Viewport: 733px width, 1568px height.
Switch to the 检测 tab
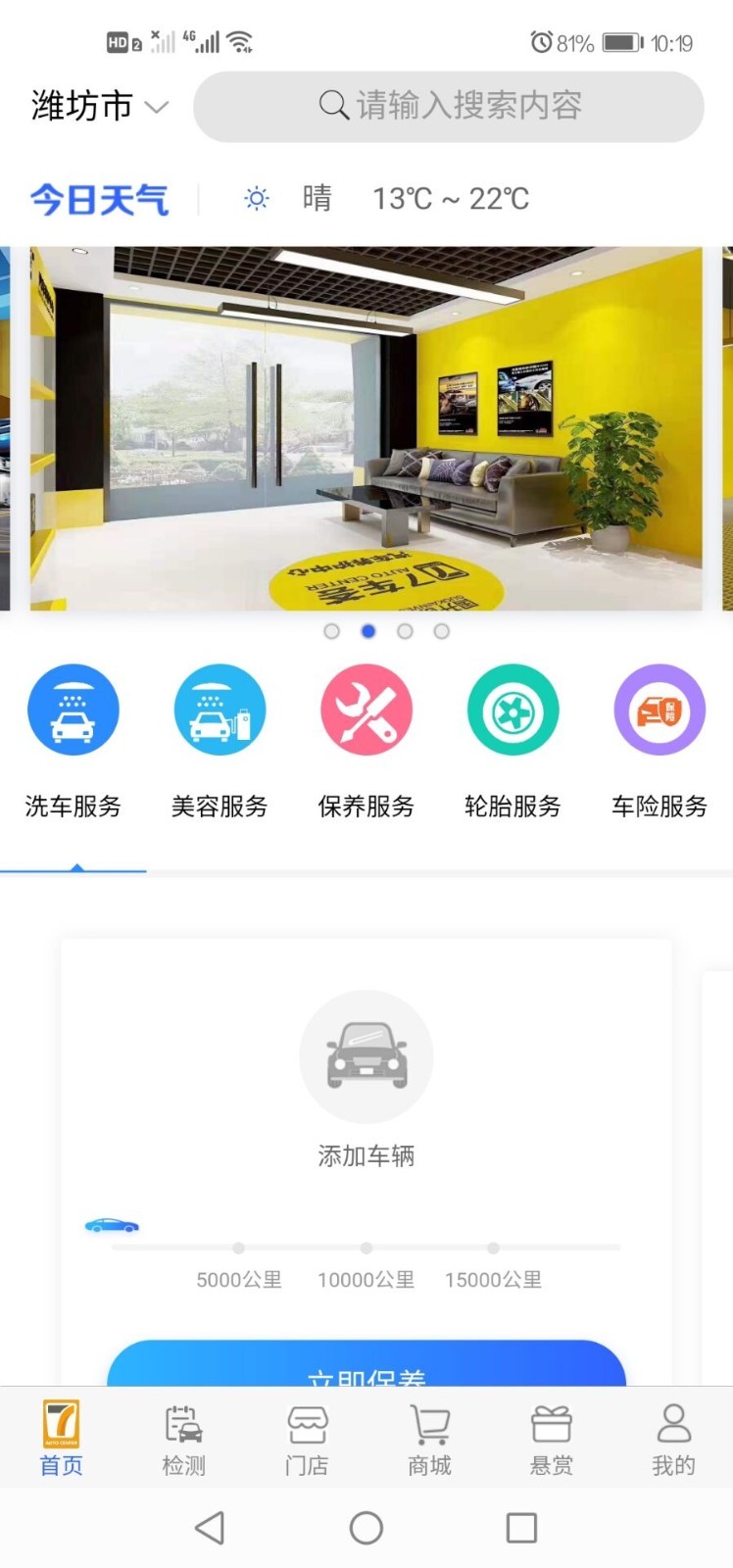coord(183,1440)
